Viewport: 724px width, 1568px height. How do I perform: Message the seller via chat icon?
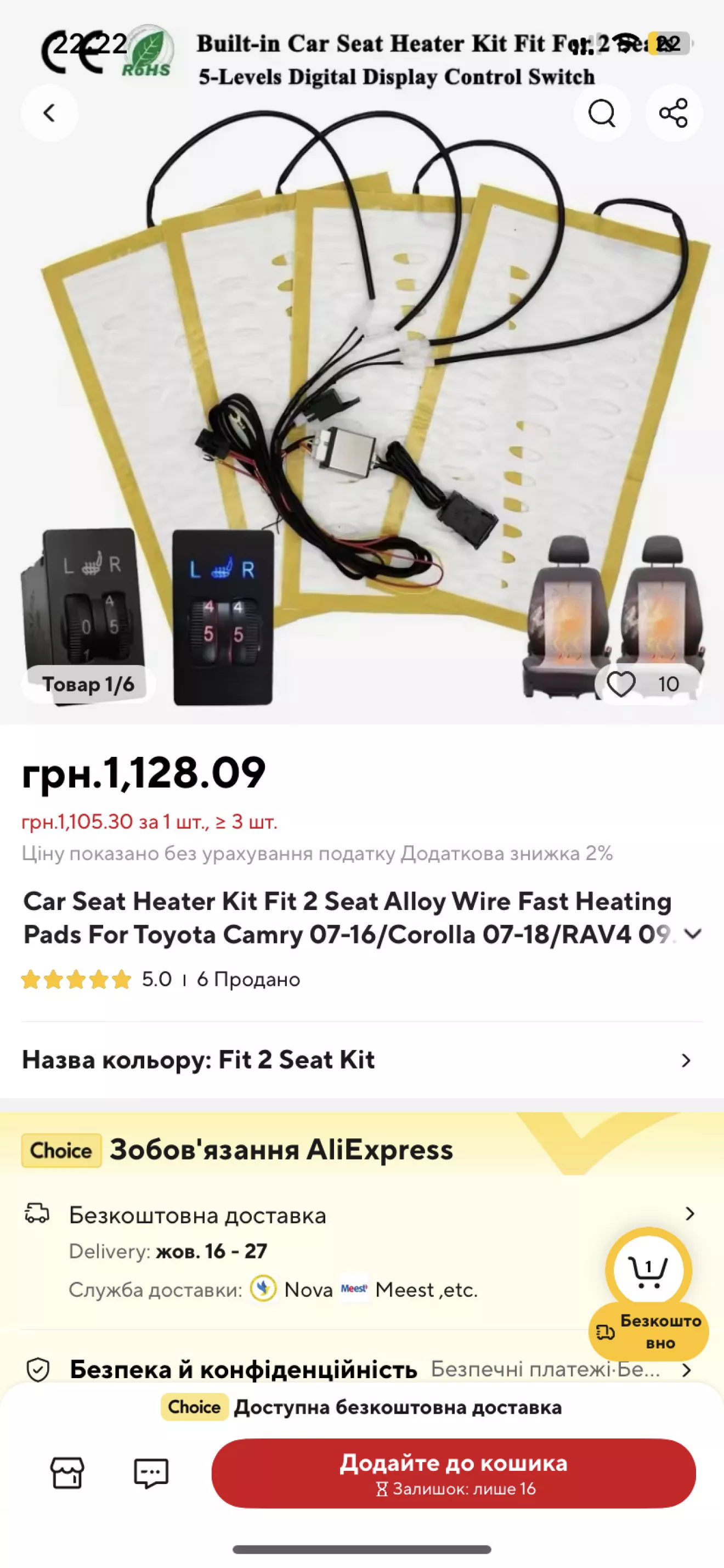(151, 1473)
